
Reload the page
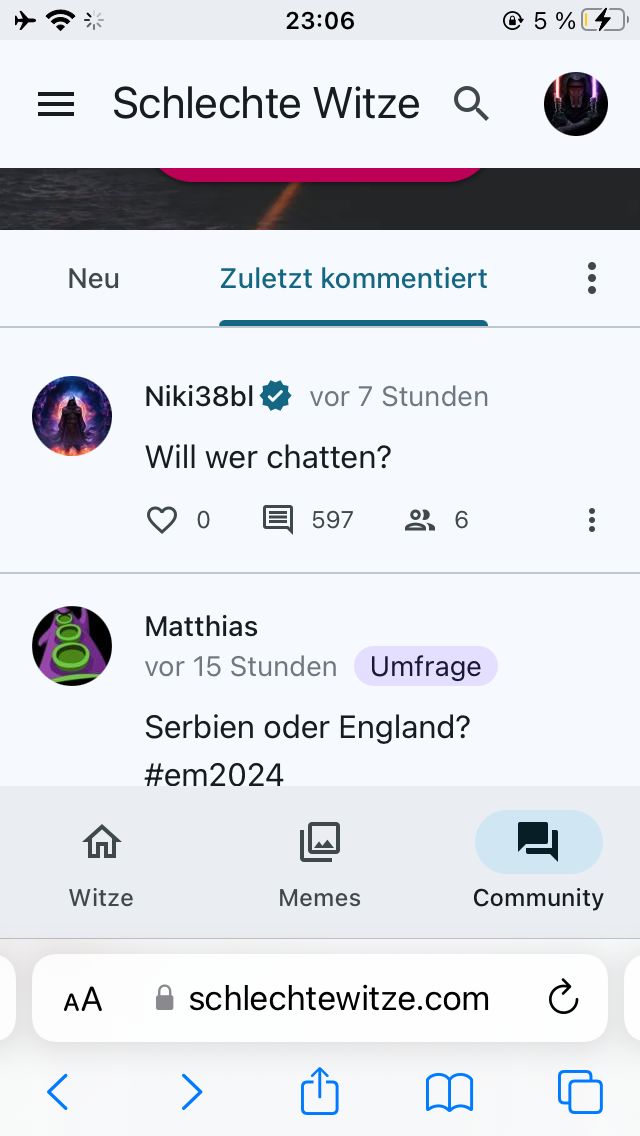pyautogui.click(x=564, y=998)
